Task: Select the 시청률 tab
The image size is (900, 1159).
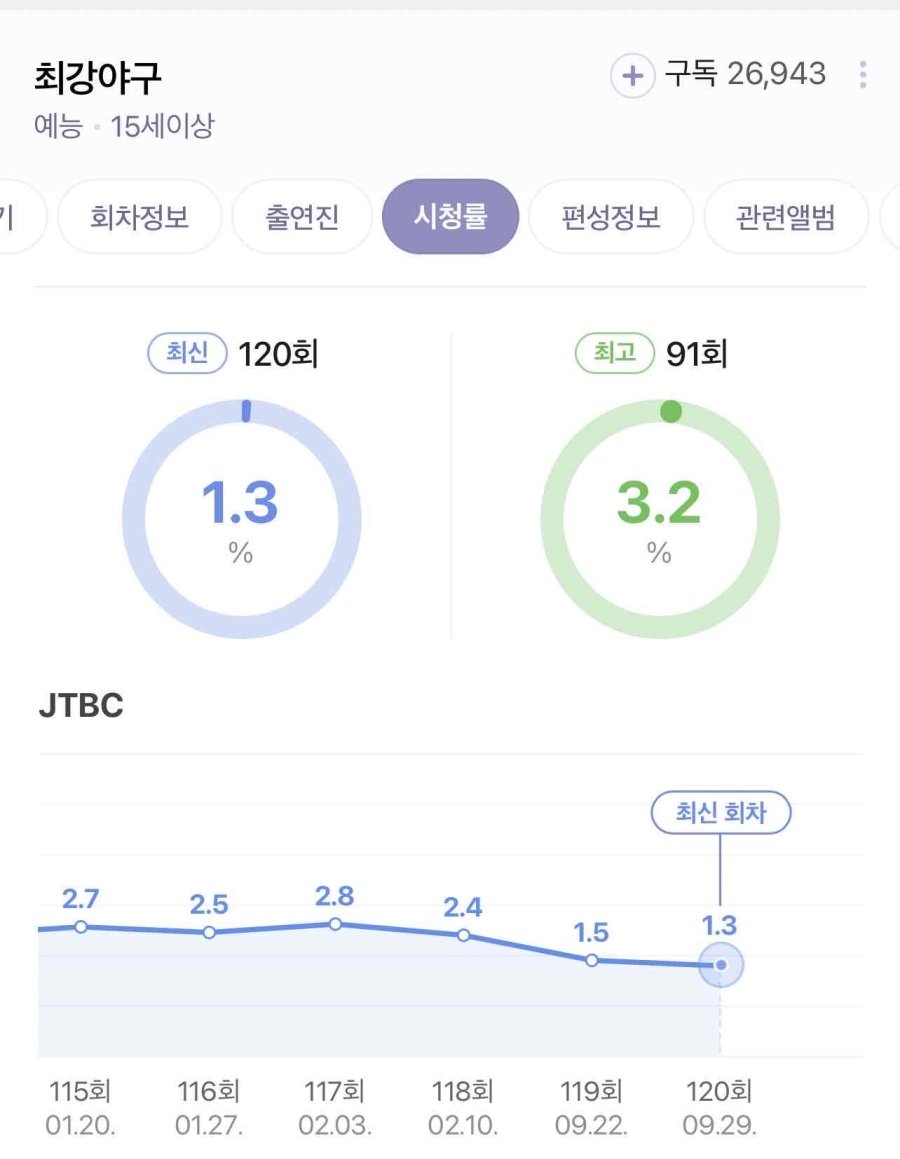Action: pos(451,217)
